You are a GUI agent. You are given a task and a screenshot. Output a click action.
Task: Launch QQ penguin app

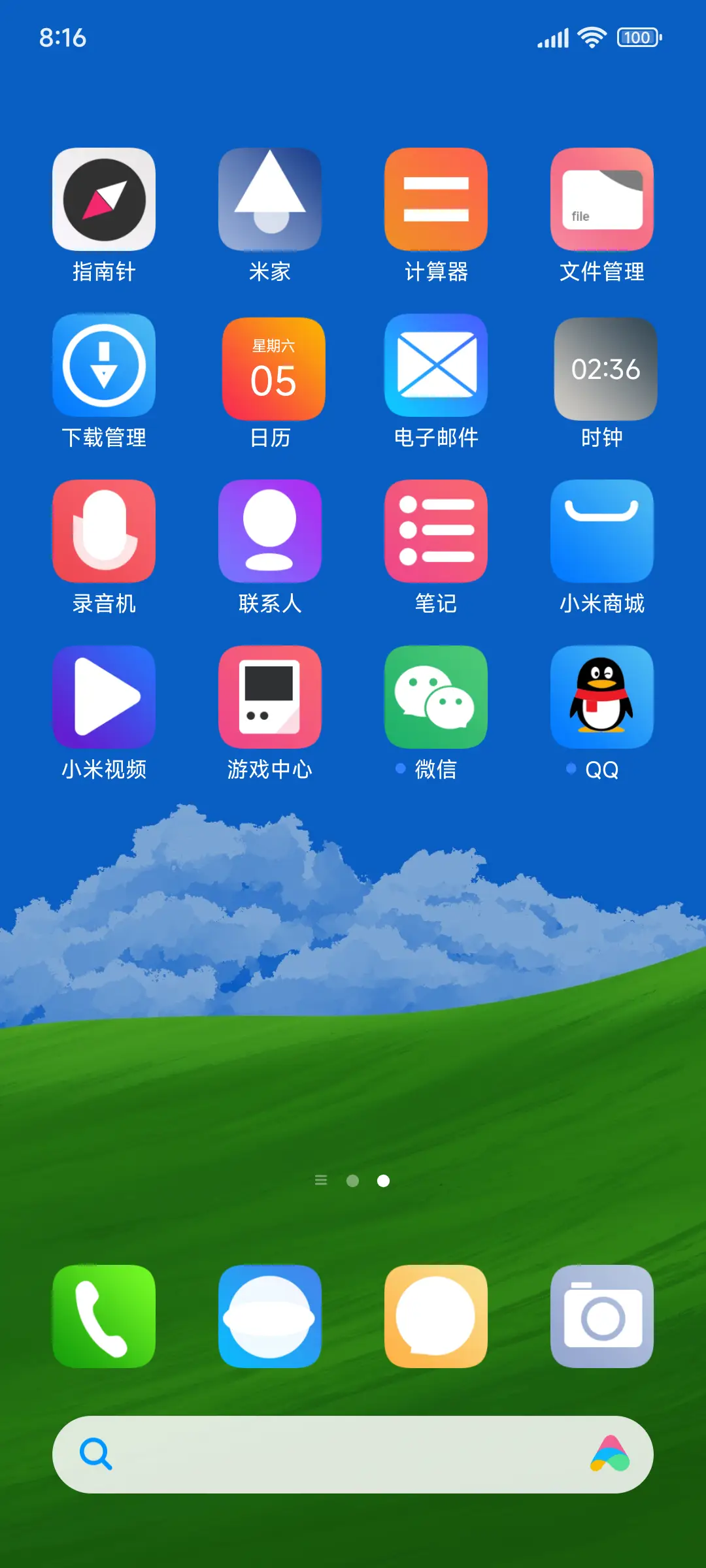(x=601, y=696)
